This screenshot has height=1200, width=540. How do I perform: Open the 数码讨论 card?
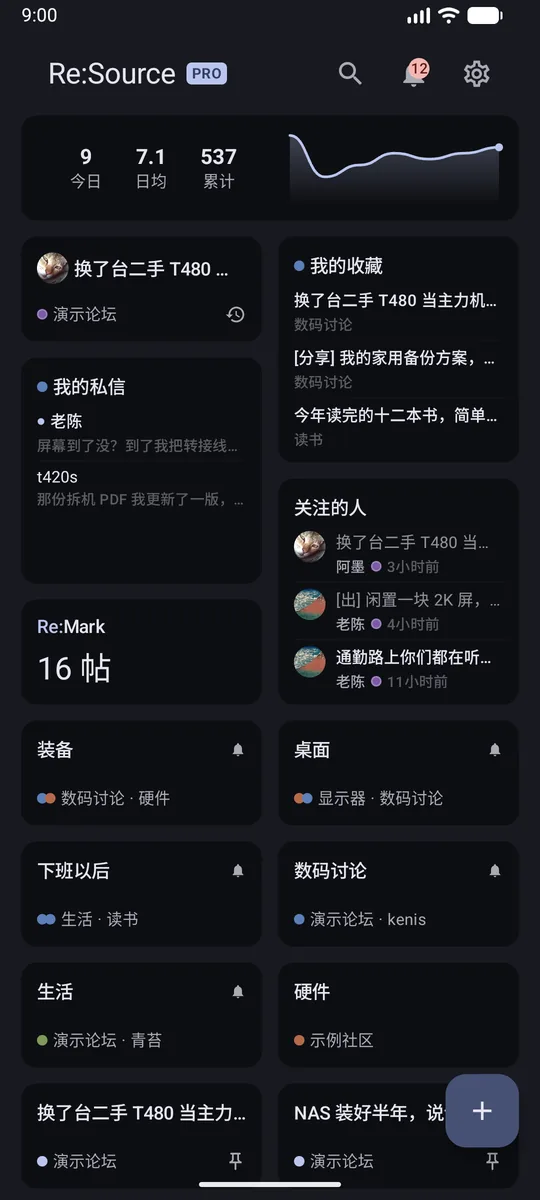(398, 894)
